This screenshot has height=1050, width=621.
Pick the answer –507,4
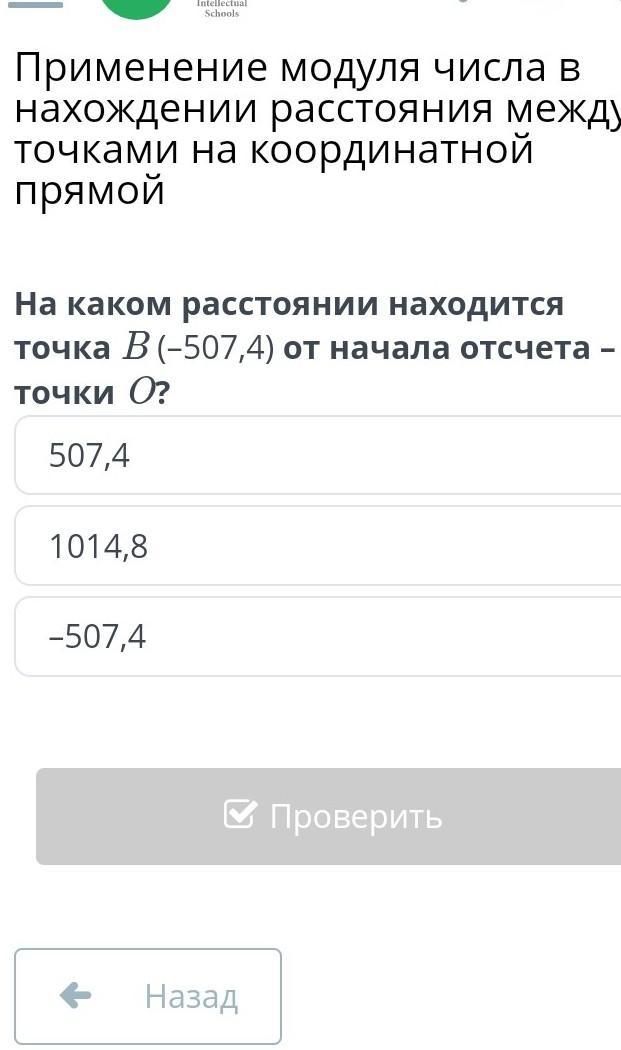(318, 636)
